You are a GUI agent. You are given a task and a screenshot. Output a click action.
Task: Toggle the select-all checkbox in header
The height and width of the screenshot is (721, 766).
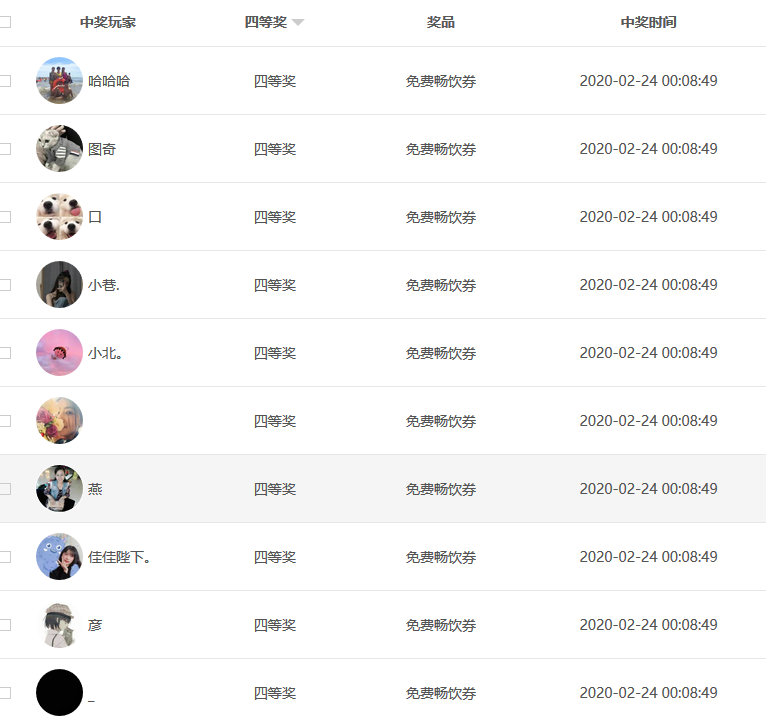click(x=5, y=22)
